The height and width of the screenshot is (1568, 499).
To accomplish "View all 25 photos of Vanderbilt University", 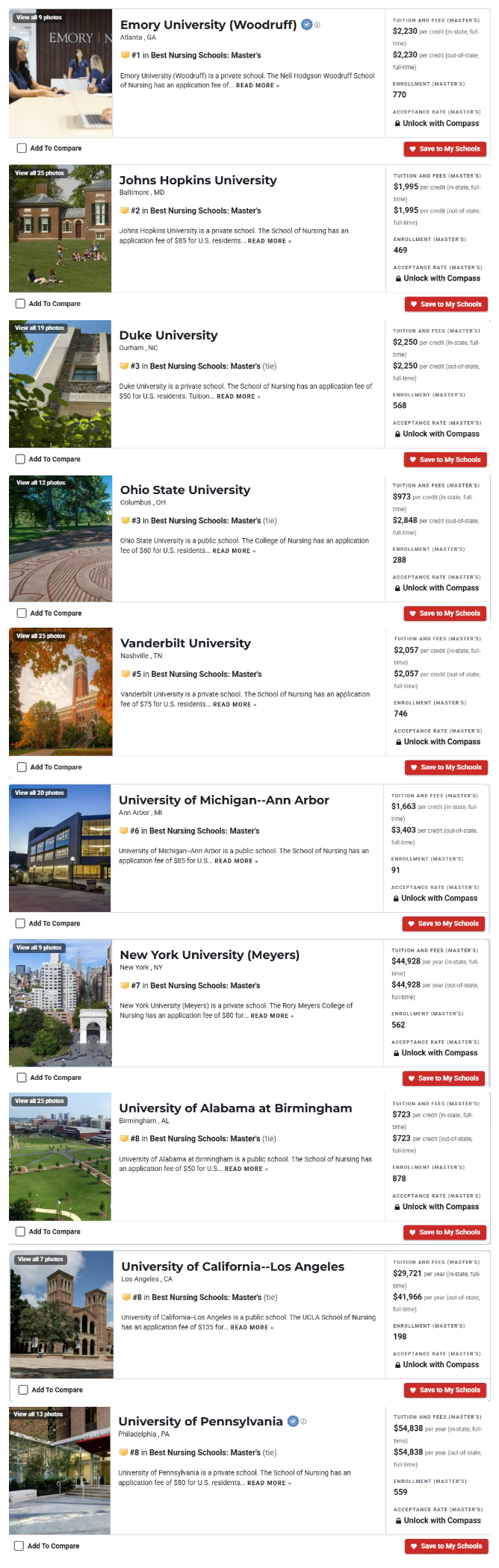I will (x=40, y=637).
